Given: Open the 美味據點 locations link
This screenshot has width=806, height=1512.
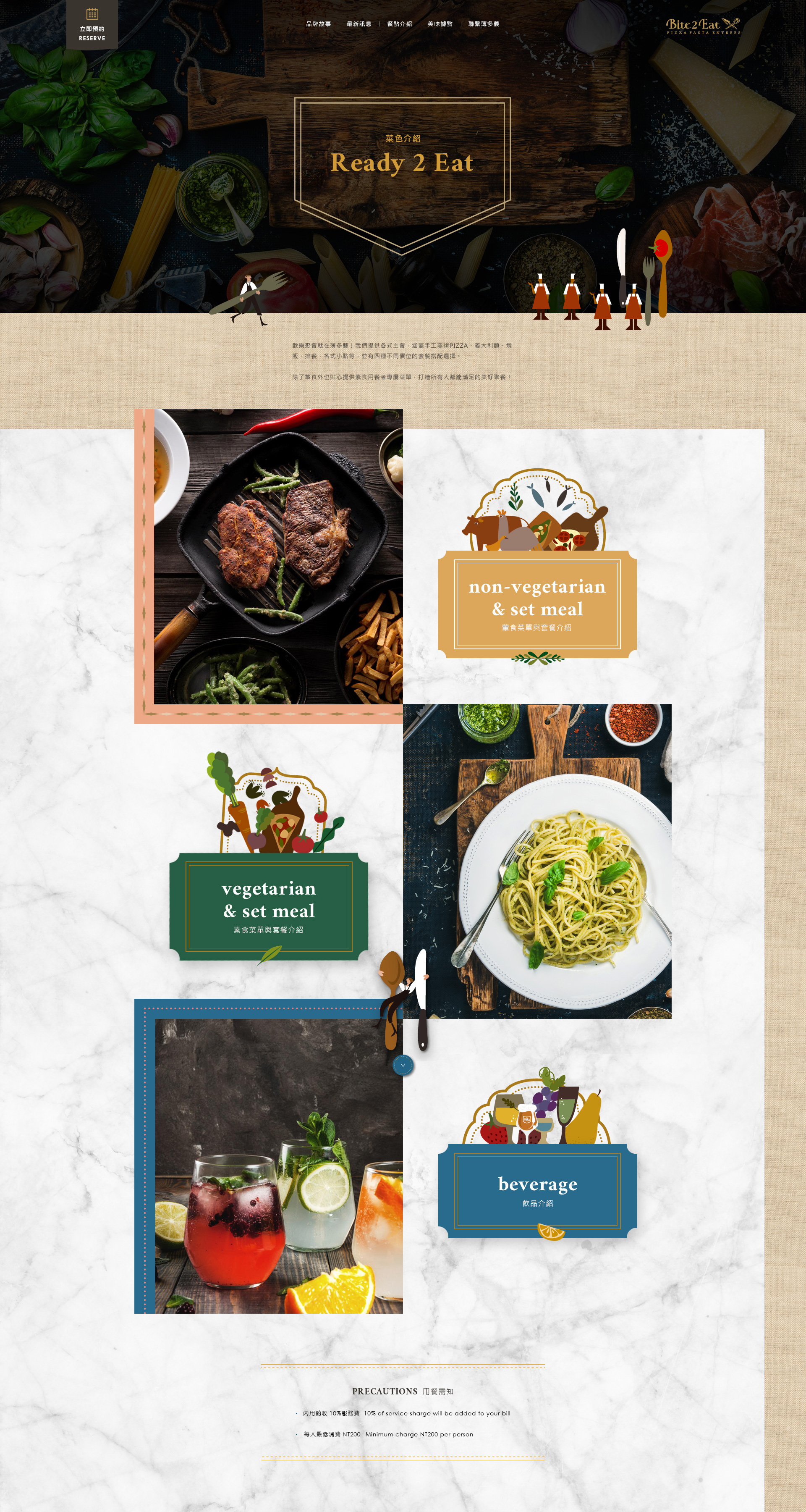Looking at the screenshot, I should point(440,24).
